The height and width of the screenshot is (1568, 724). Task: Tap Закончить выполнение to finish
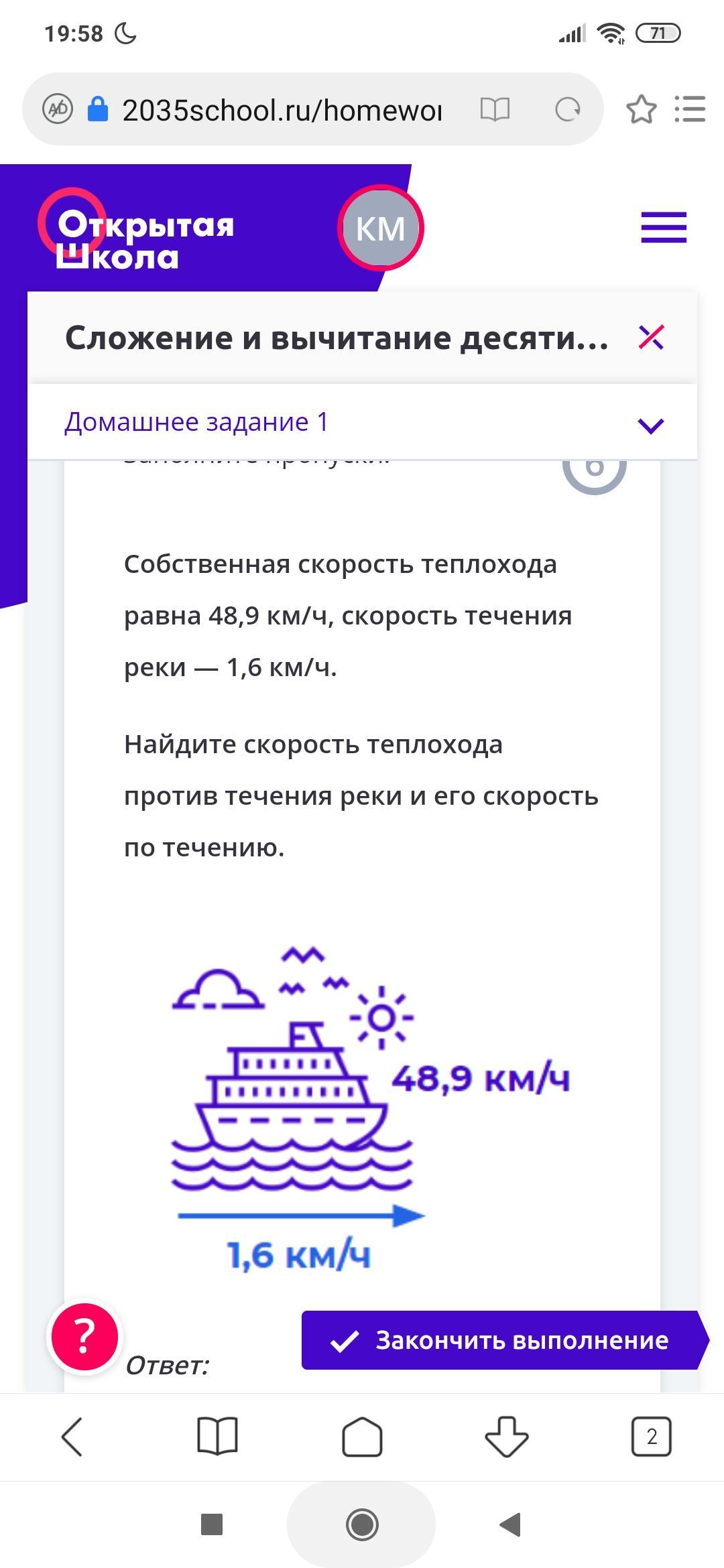coord(503,1340)
